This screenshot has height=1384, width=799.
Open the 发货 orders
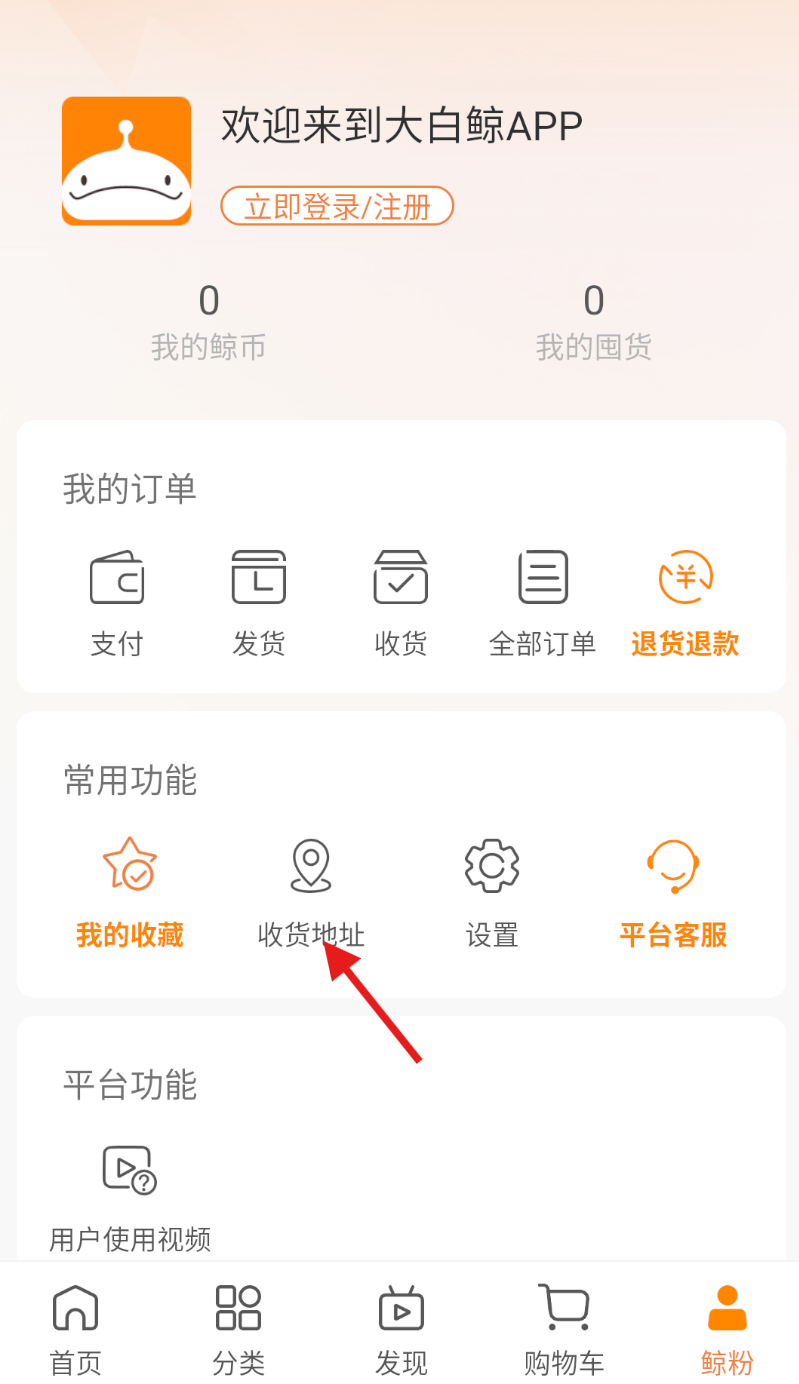tap(259, 602)
